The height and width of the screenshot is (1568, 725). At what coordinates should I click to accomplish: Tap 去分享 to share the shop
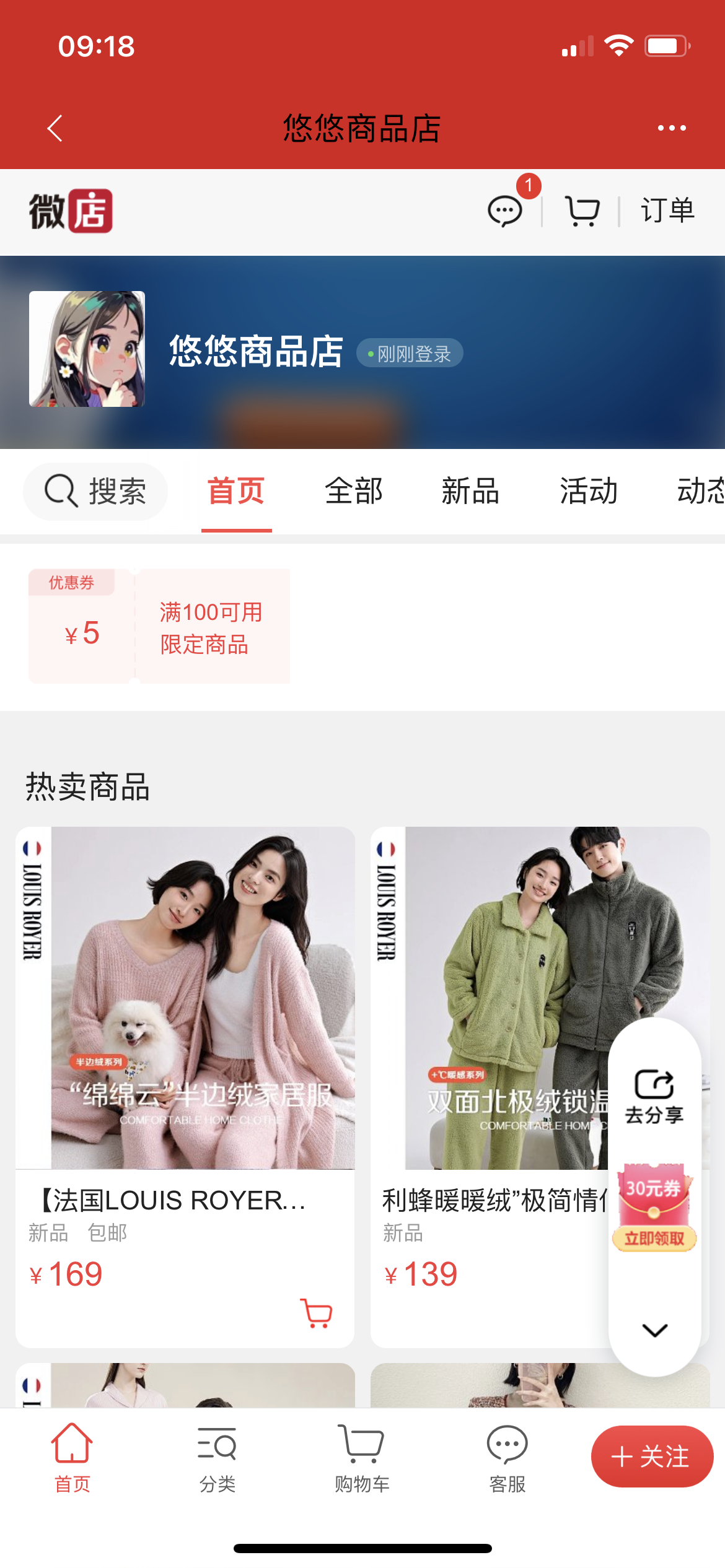coord(654,1096)
